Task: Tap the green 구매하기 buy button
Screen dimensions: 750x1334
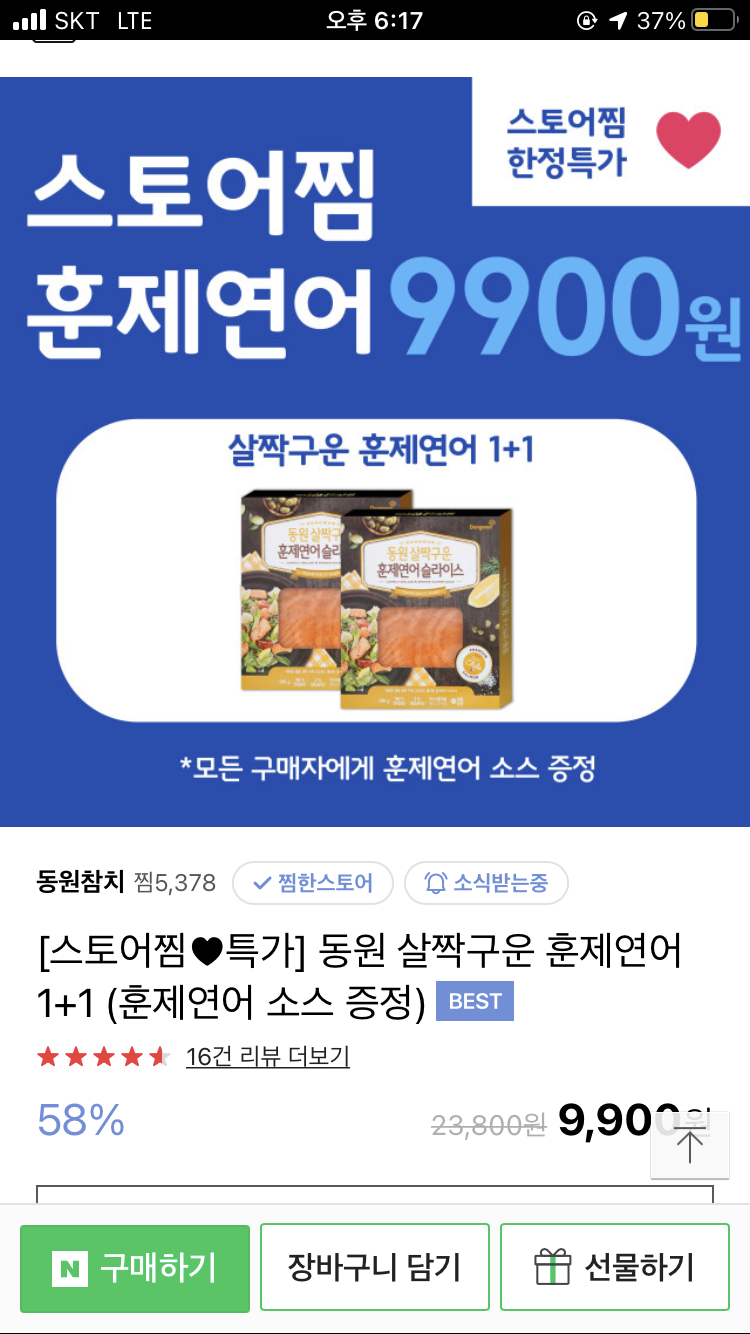Action: [135, 1268]
